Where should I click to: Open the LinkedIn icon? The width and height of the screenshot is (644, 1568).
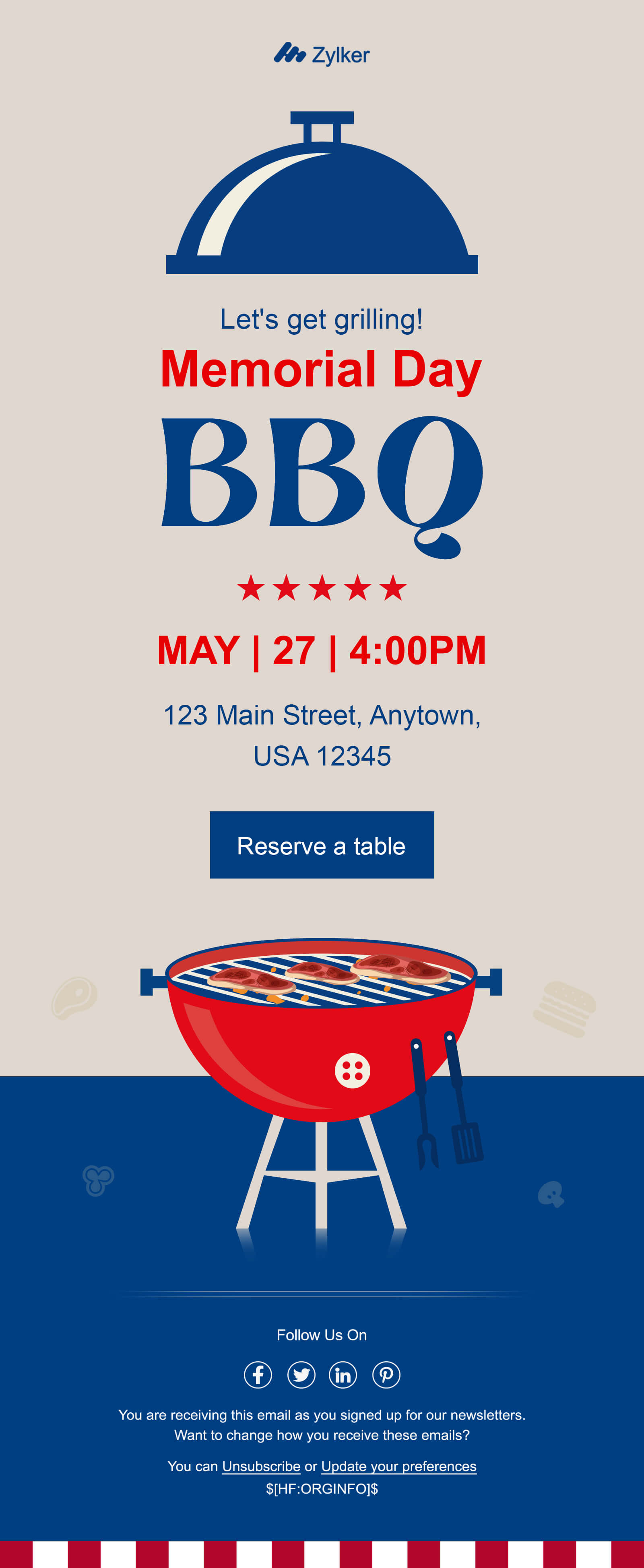click(x=343, y=1375)
